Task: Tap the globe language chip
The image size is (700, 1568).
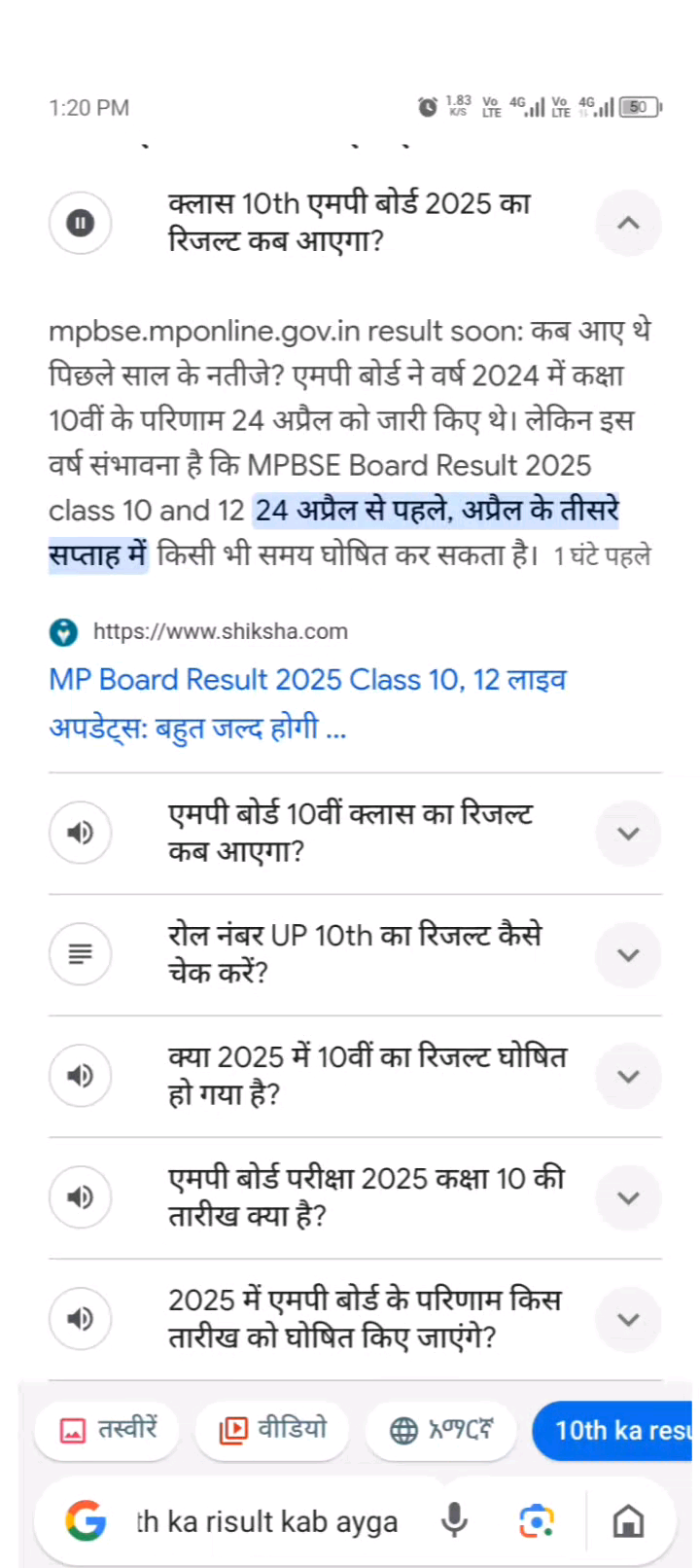Action: (x=440, y=1430)
